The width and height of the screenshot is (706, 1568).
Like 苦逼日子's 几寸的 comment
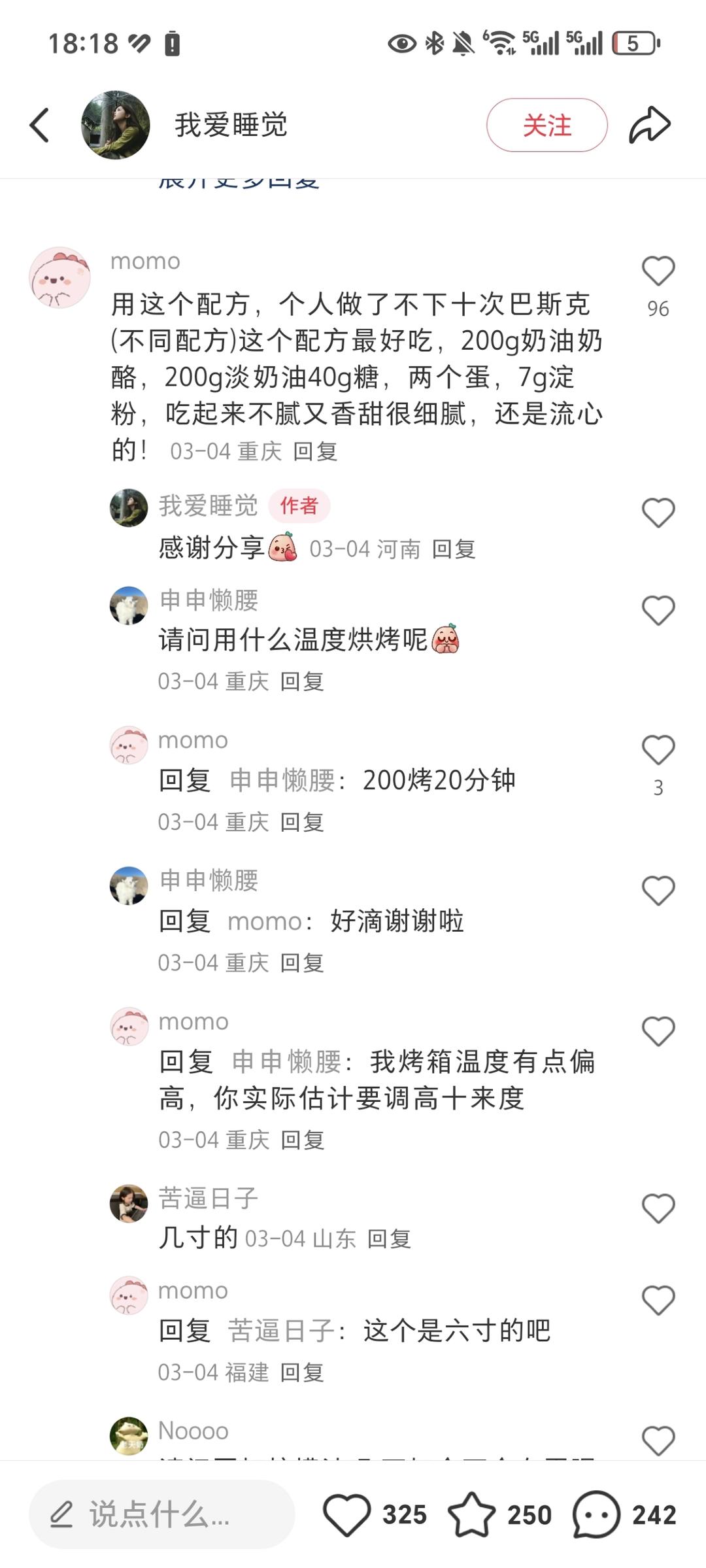[x=658, y=1208]
